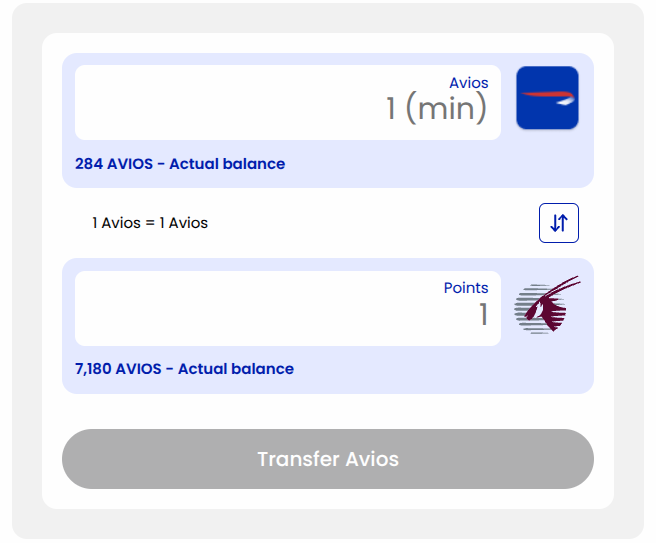This screenshot has width=656, height=543.
Task: Tap the Transfer Avios button
Action: [x=328, y=458]
